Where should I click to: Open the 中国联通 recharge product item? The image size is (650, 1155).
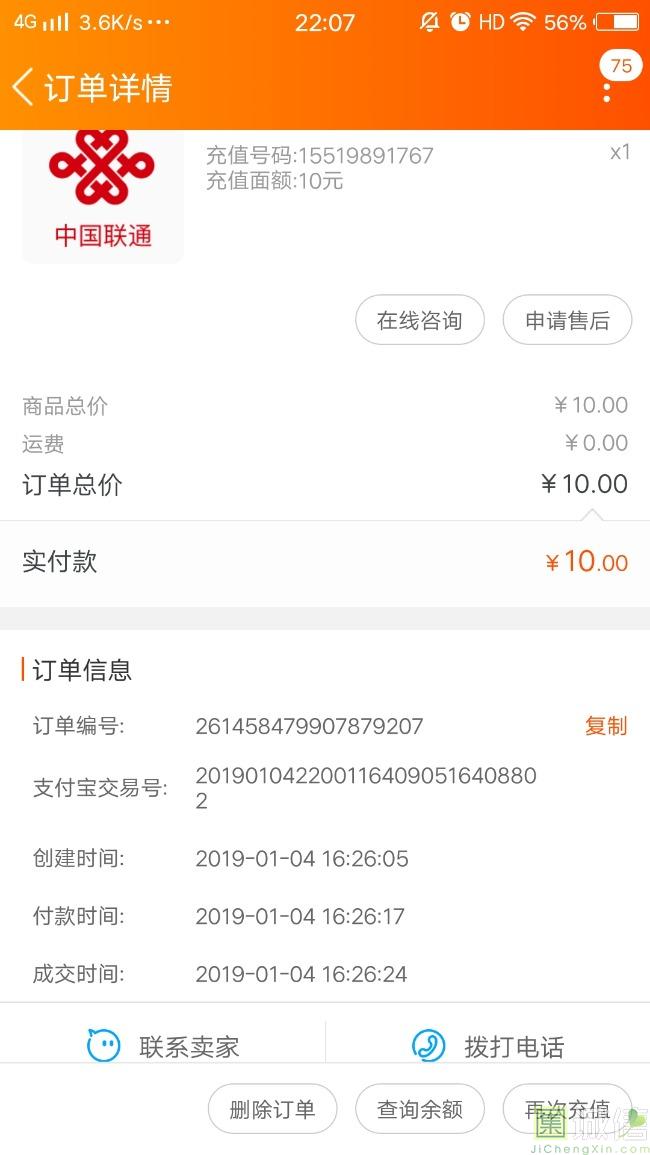pos(103,195)
